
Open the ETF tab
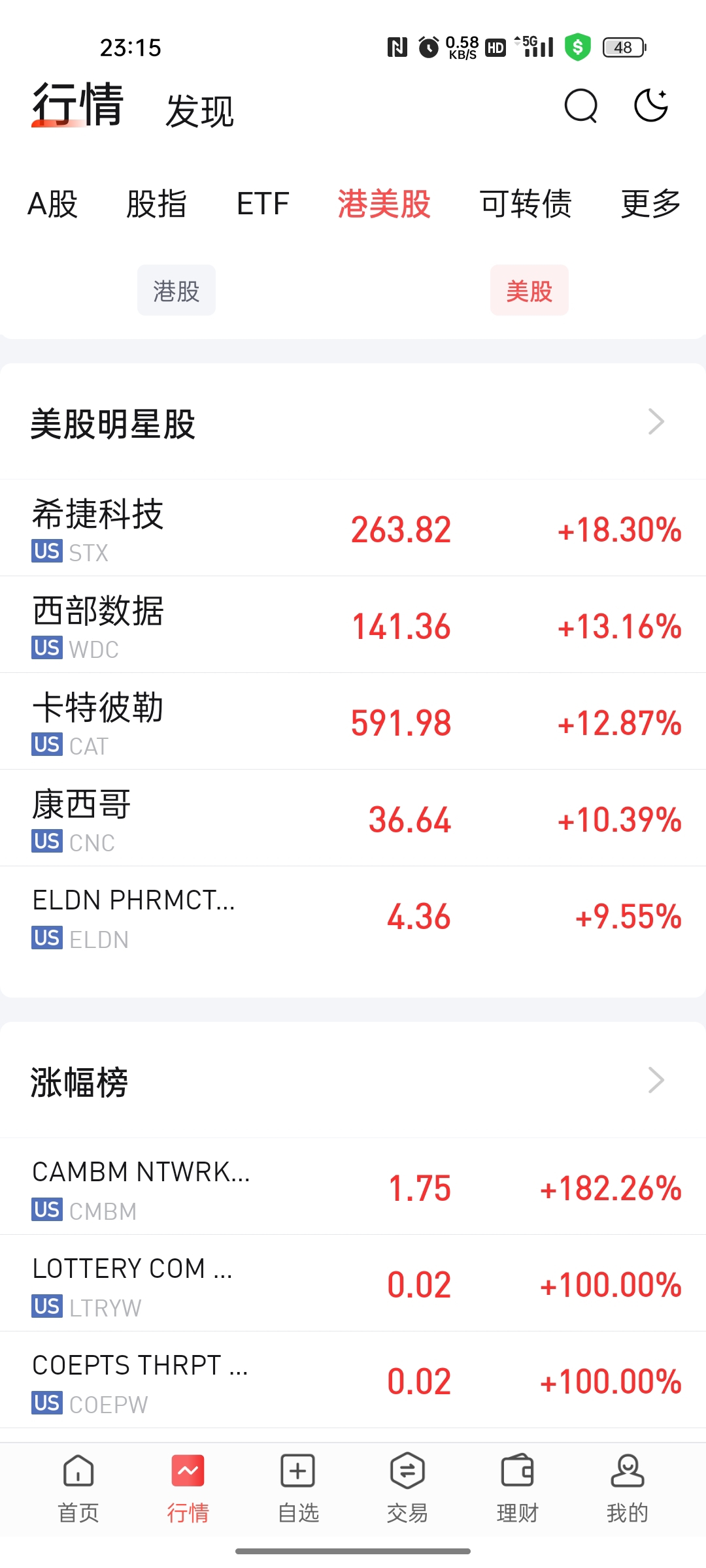tap(263, 204)
